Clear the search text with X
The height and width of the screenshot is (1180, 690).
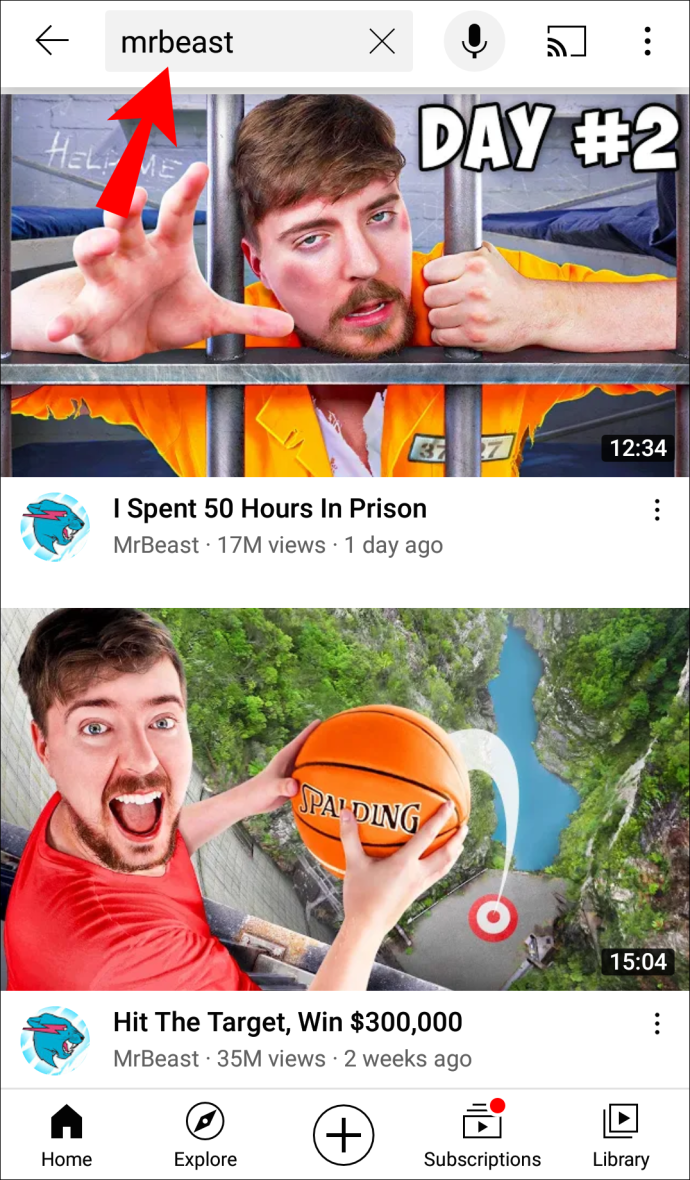[x=382, y=42]
